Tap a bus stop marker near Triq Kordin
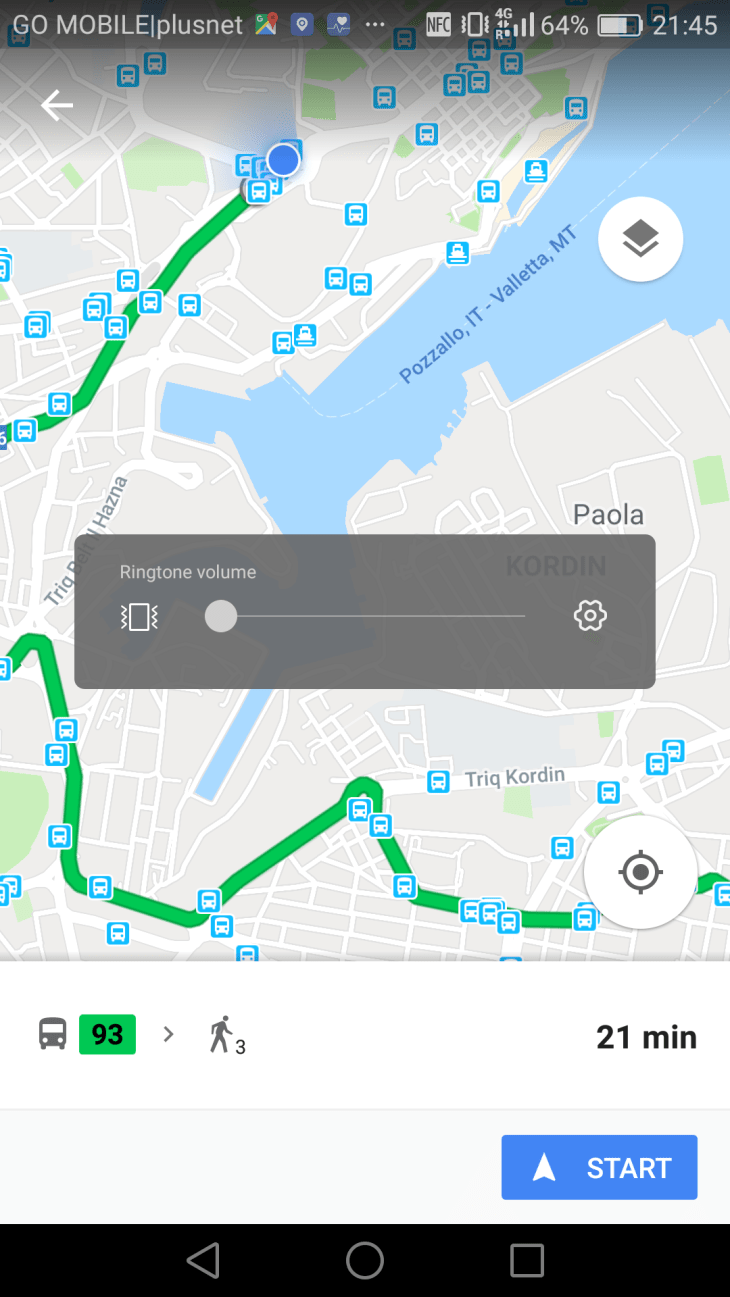The width and height of the screenshot is (730, 1297). point(438,781)
